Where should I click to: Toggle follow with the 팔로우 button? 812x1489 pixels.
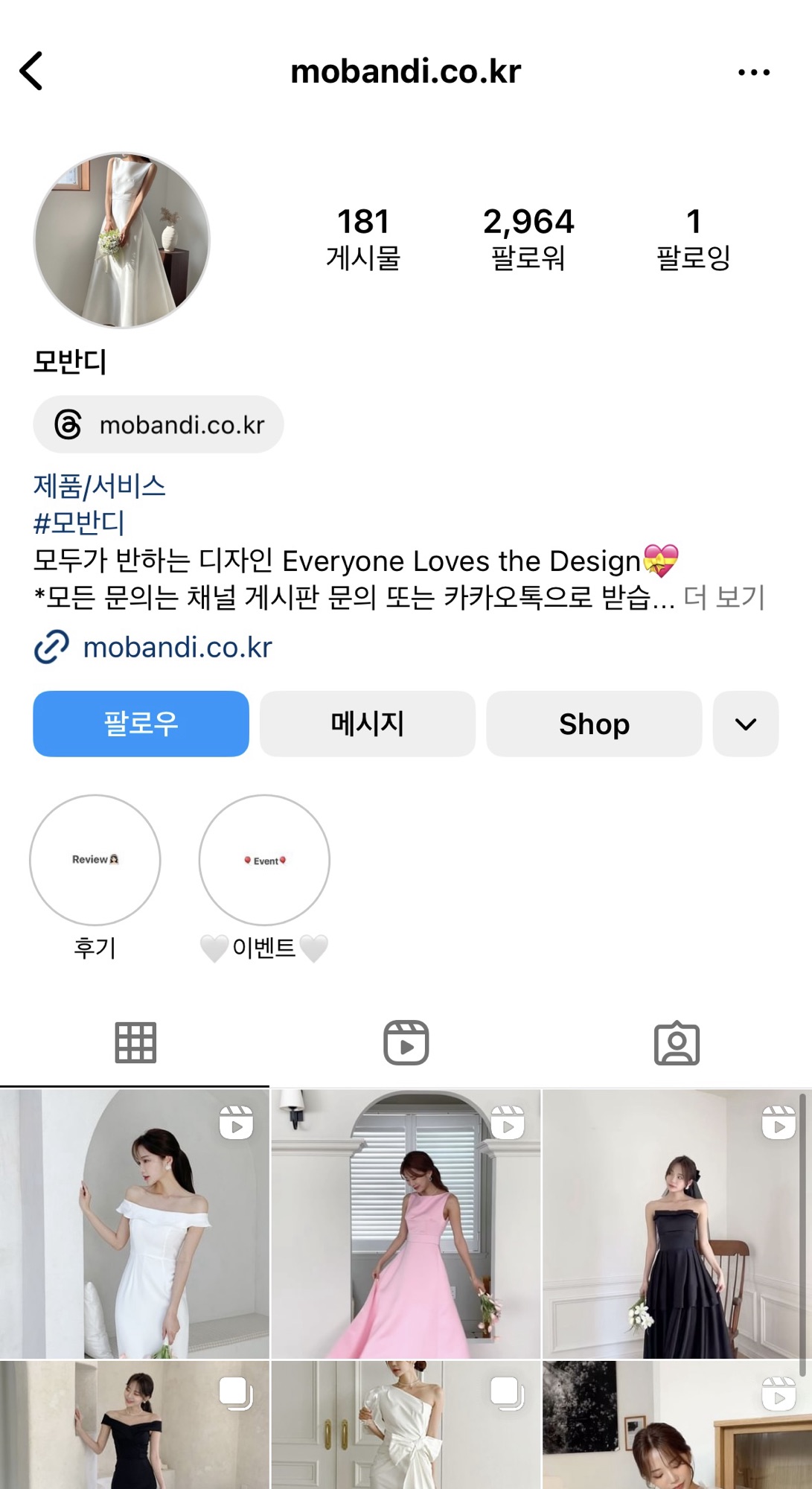pos(141,723)
